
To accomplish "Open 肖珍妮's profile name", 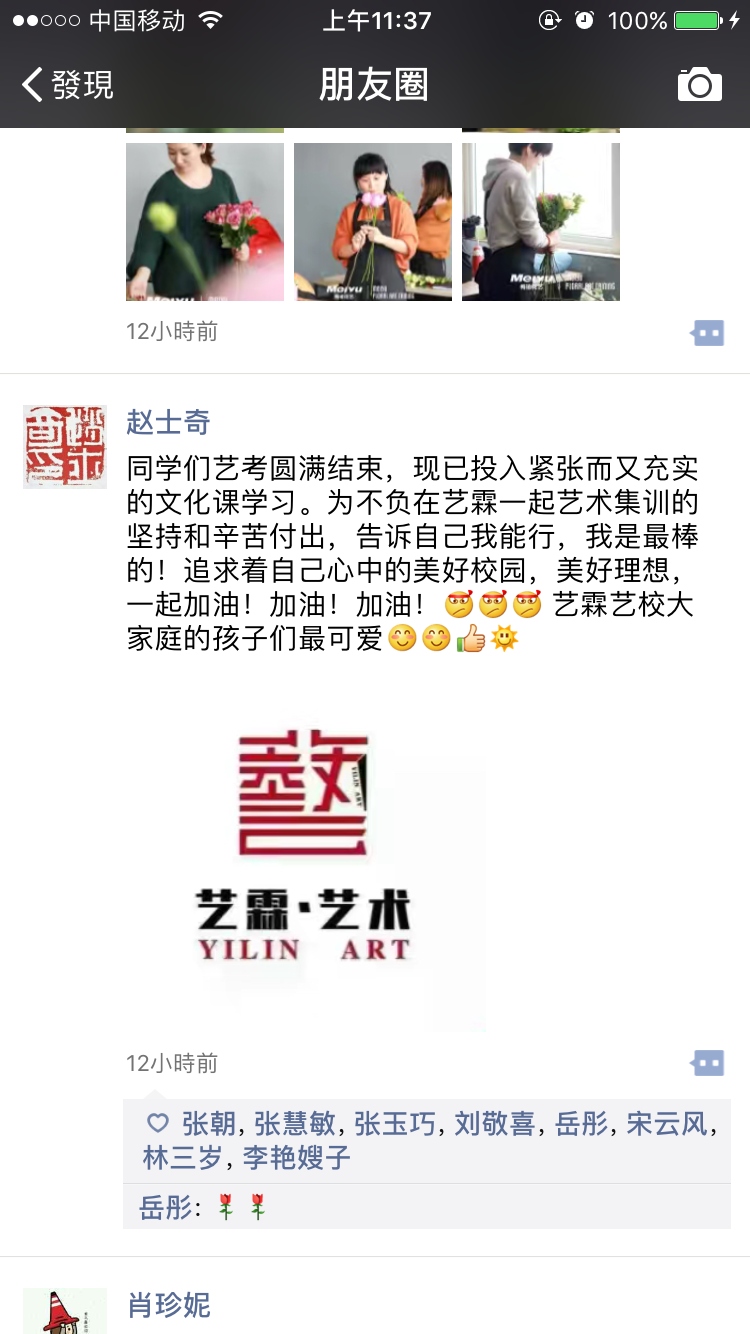I will point(169,1305).
